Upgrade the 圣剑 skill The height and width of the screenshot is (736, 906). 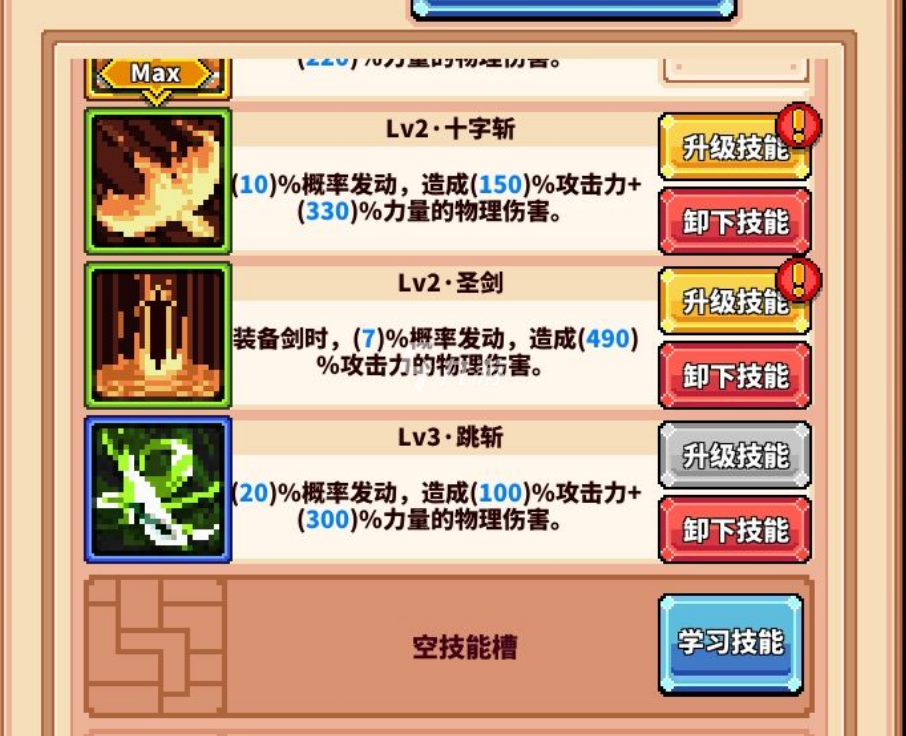734,300
